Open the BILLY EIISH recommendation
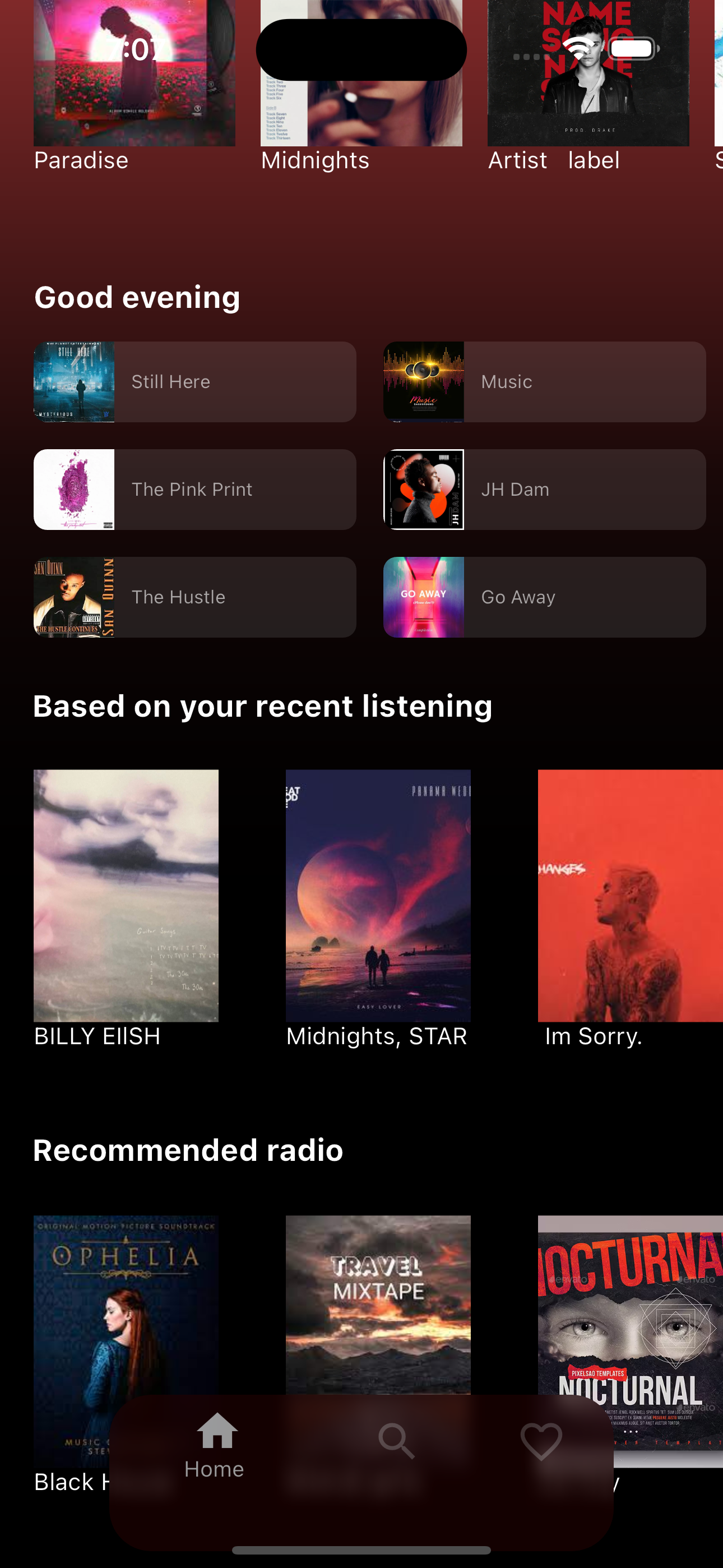This screenshot has height=1568, width=723. click(126, 896)
